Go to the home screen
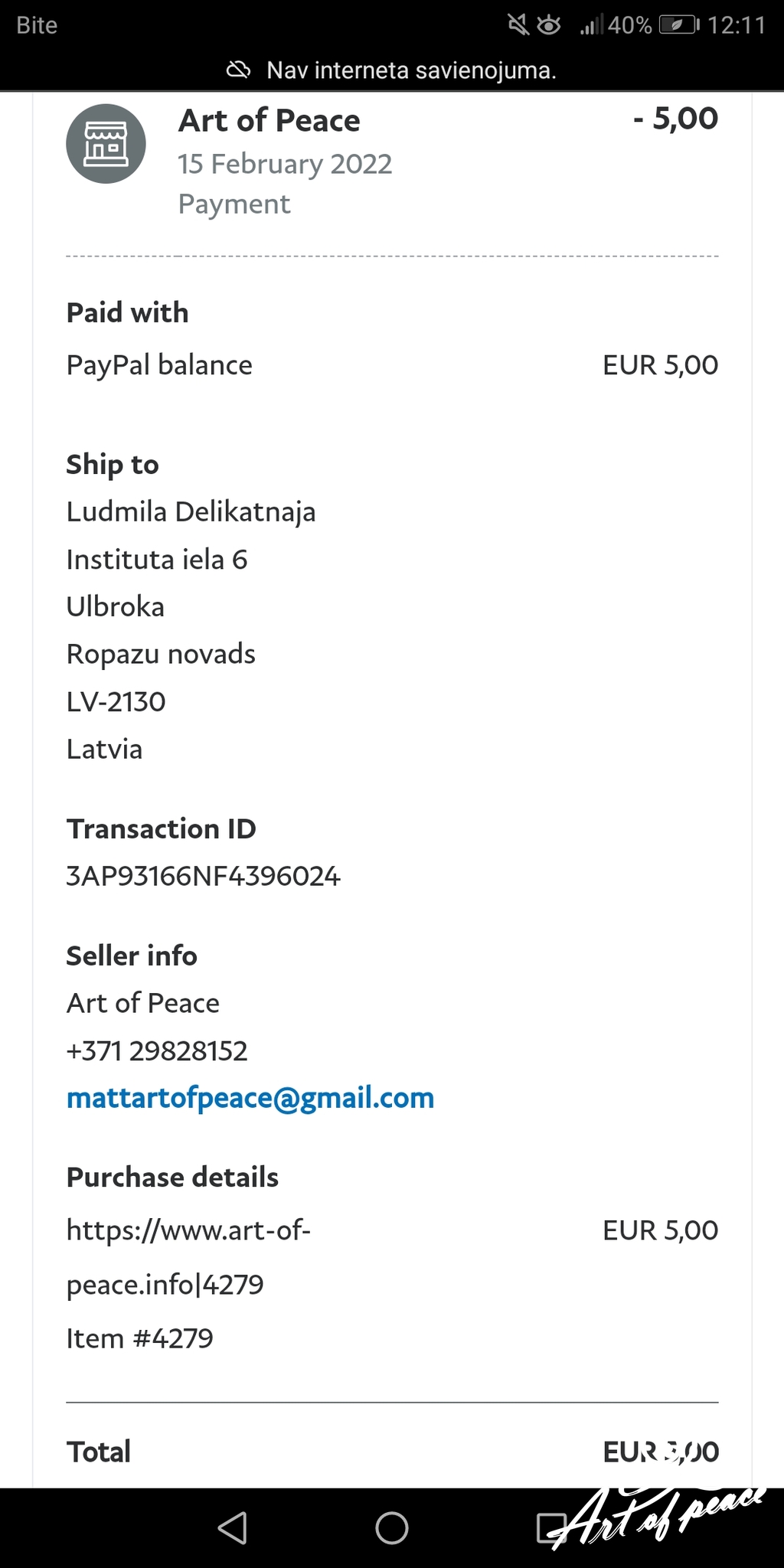 tap(392, 1528)
